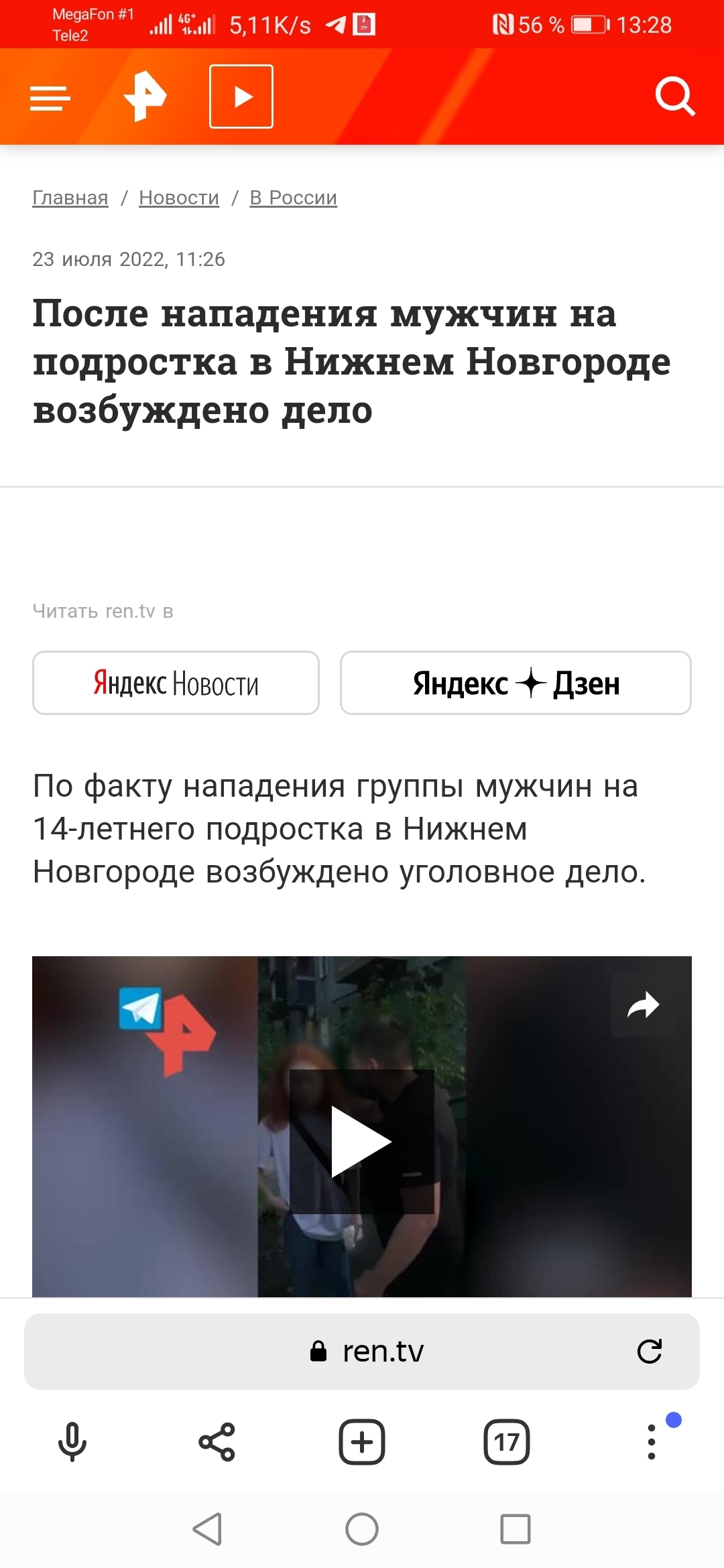The width and height of the screenshot is (724, 1568).
Task: Go to В России section
Action: (293, 198)
